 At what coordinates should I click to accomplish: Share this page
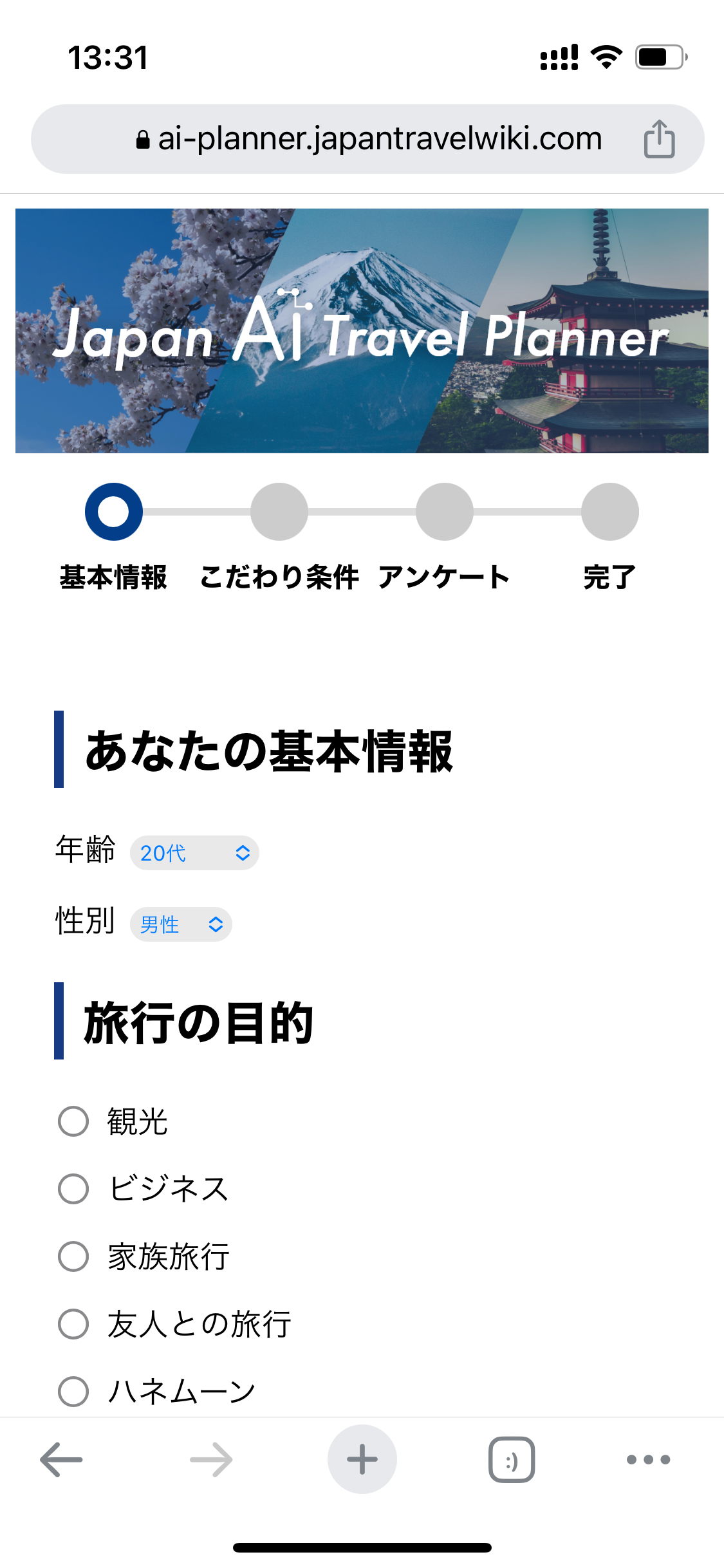tap(659, 139)
